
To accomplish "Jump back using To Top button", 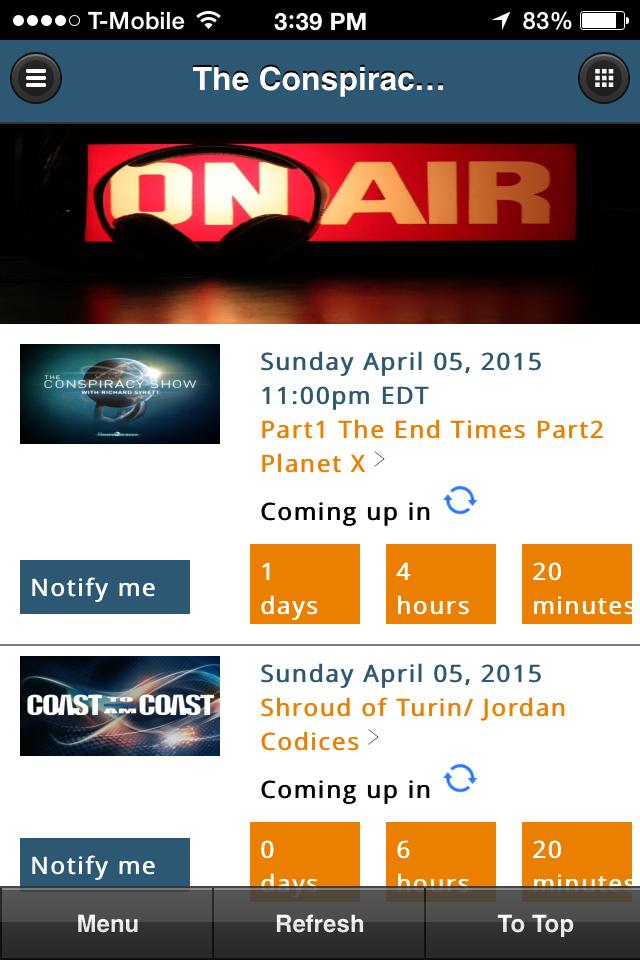I will (x=534, y=924).
